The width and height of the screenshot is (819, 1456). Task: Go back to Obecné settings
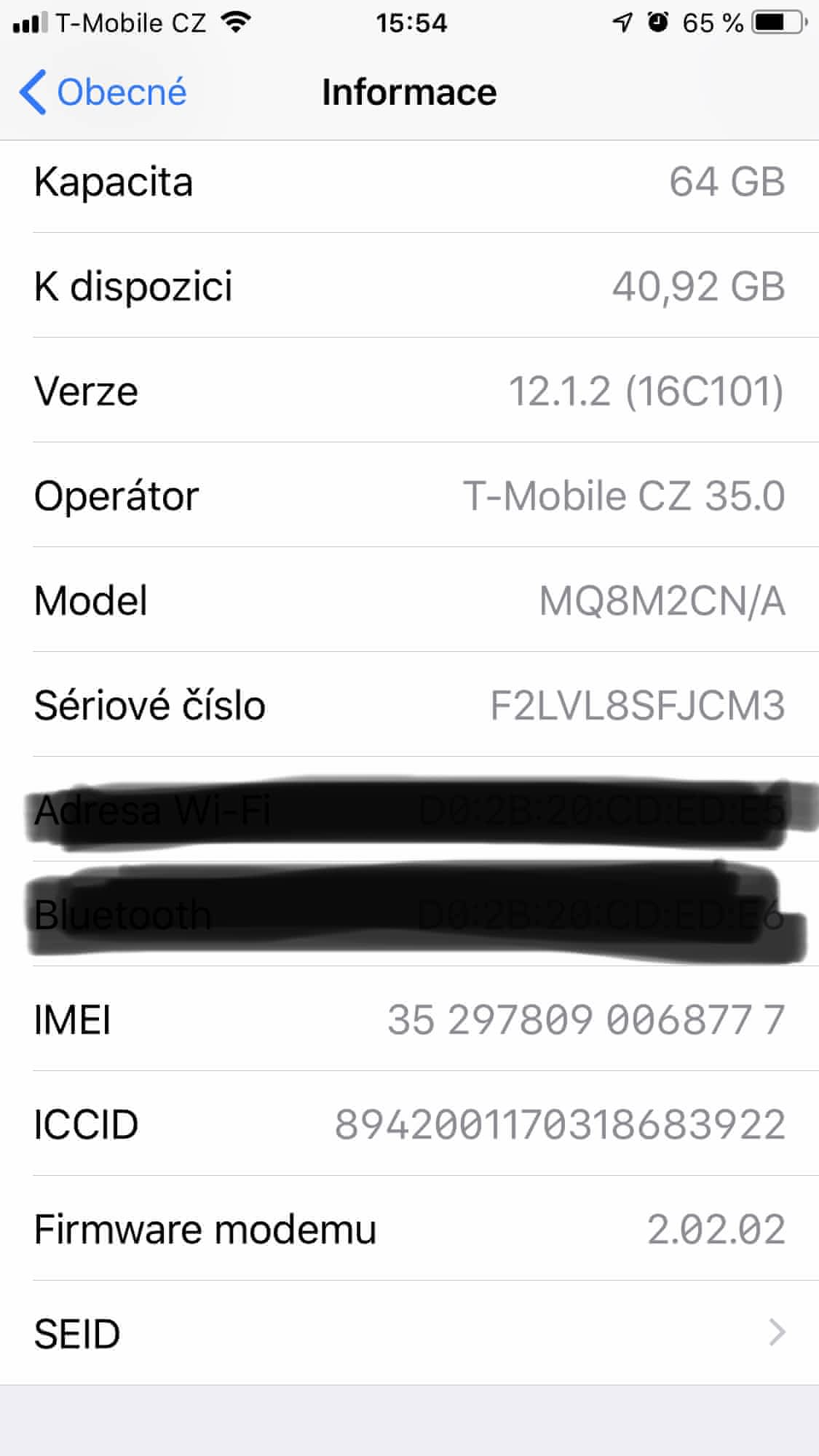103,92
